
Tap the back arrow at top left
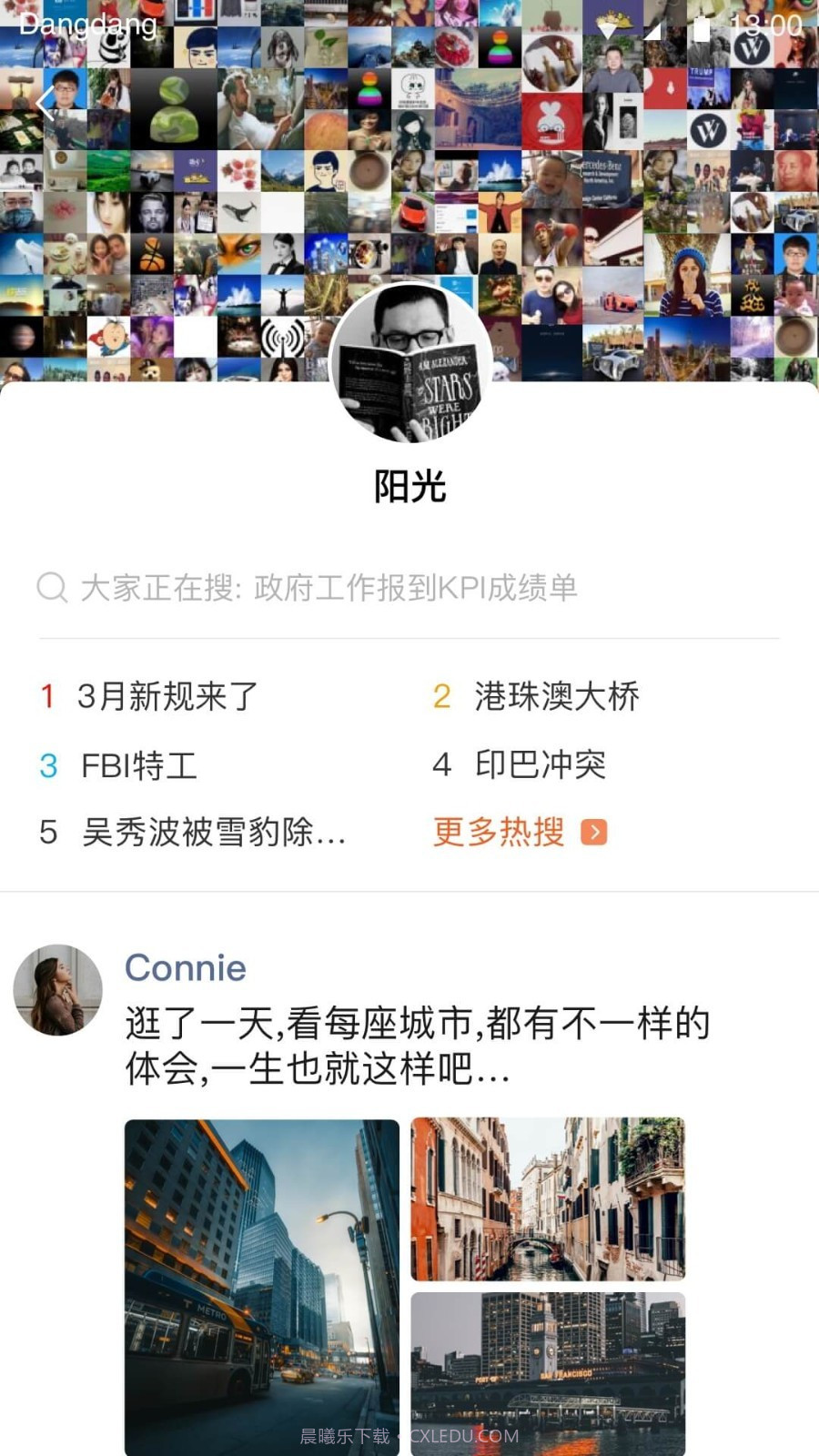pos(45,102)
